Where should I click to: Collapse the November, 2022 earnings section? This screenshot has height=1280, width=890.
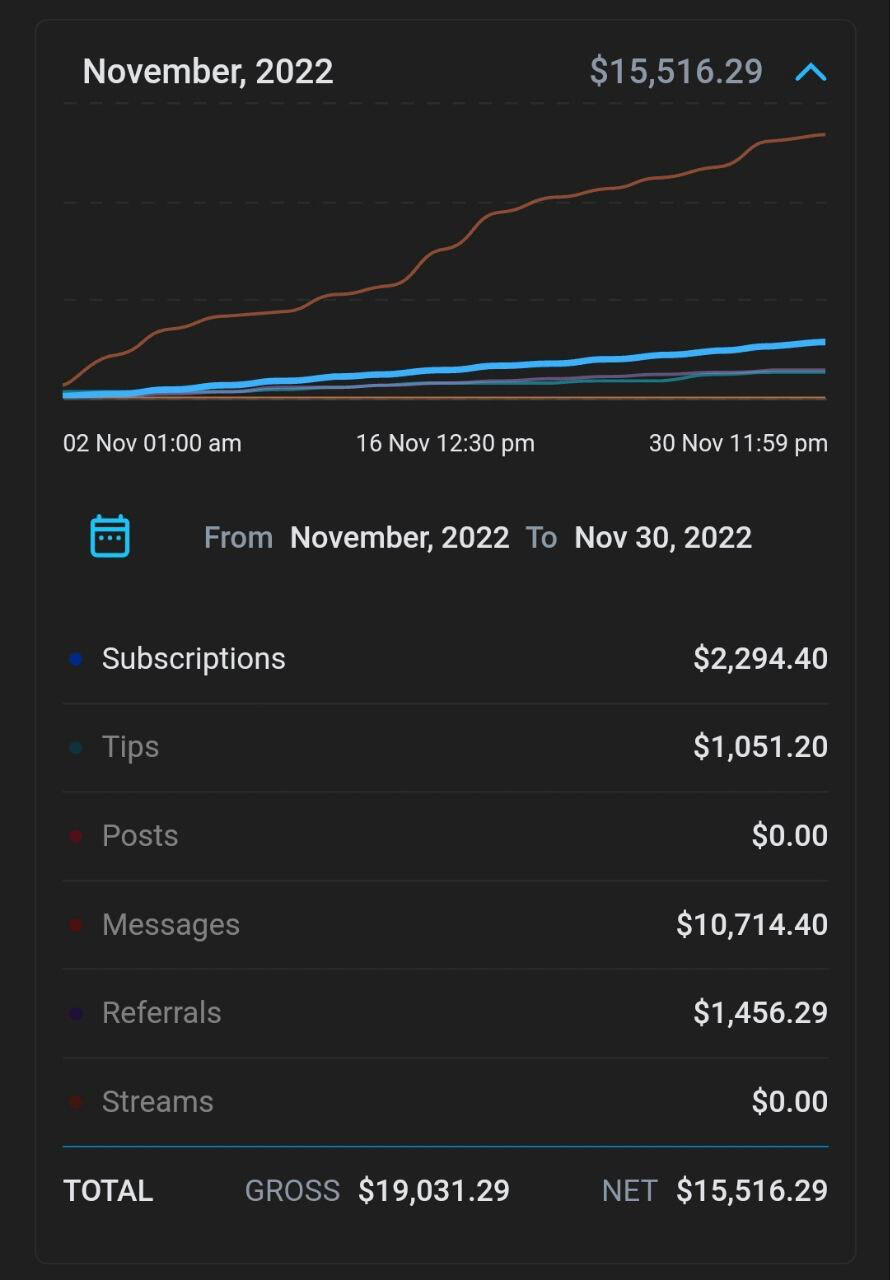810,72
